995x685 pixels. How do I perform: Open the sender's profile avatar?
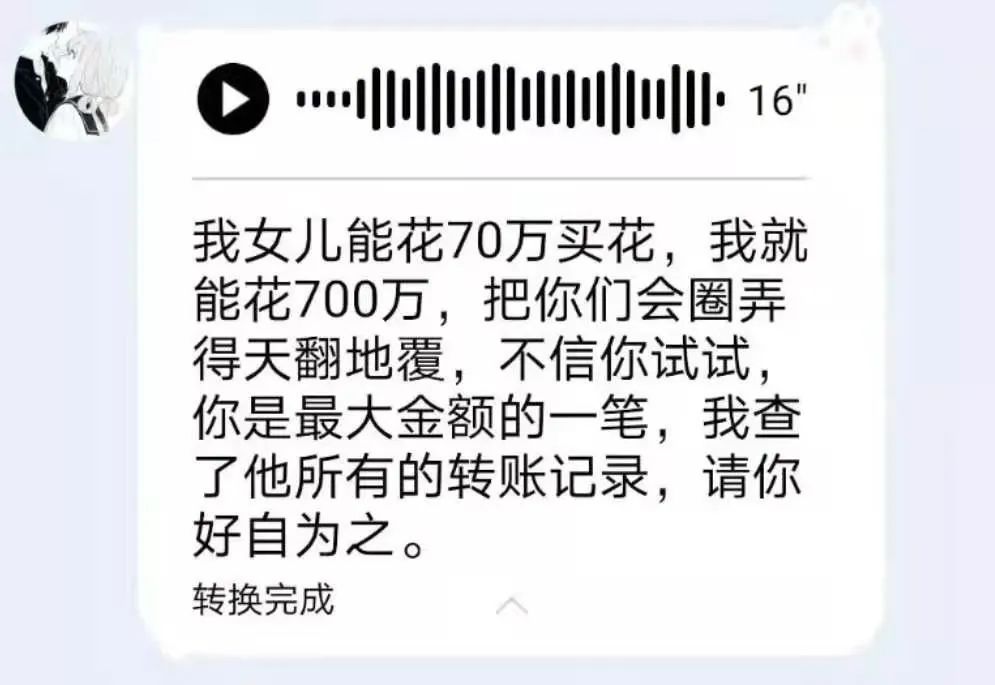[70, 82]
